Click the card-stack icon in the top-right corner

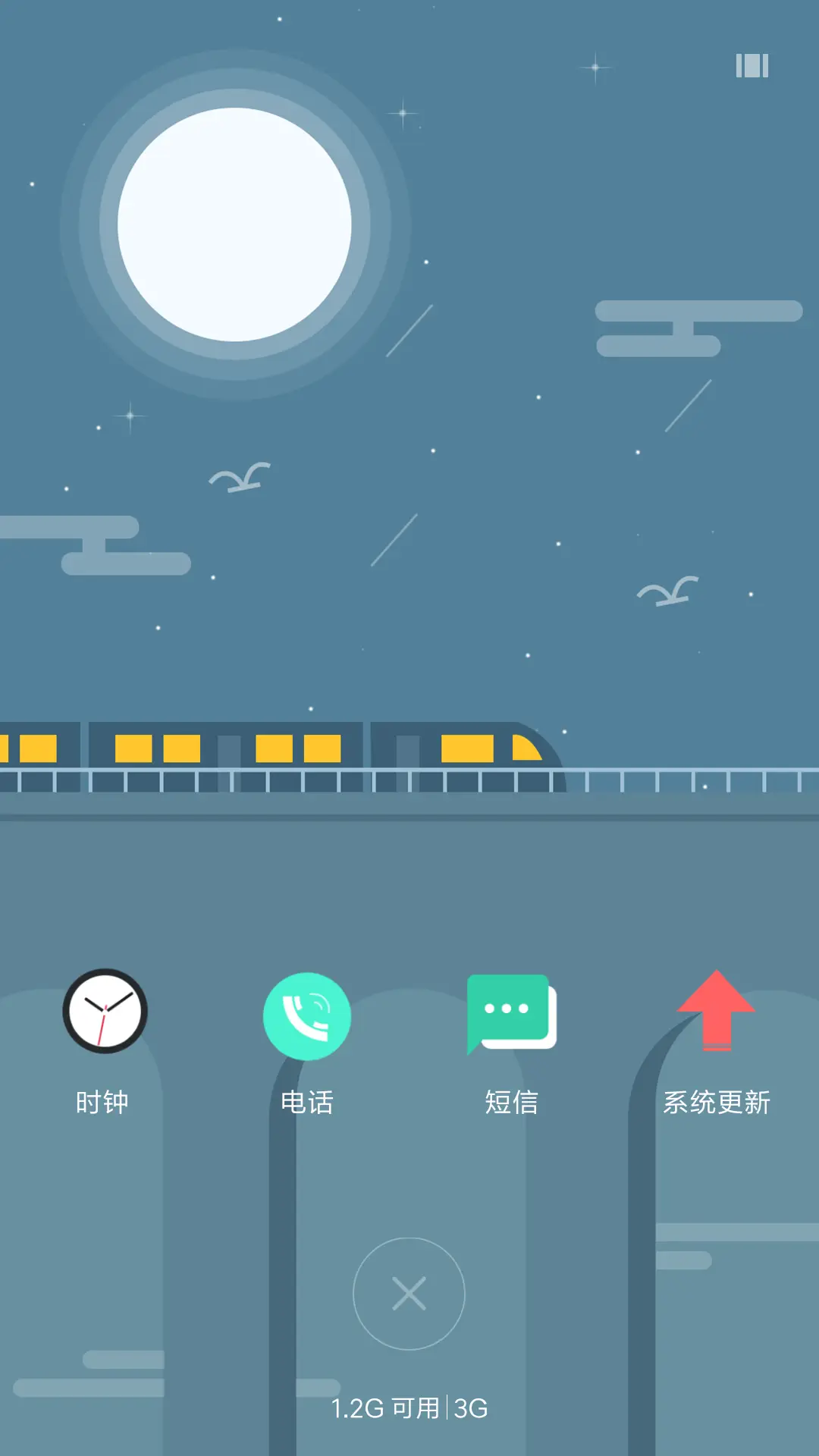coord(751,67)
